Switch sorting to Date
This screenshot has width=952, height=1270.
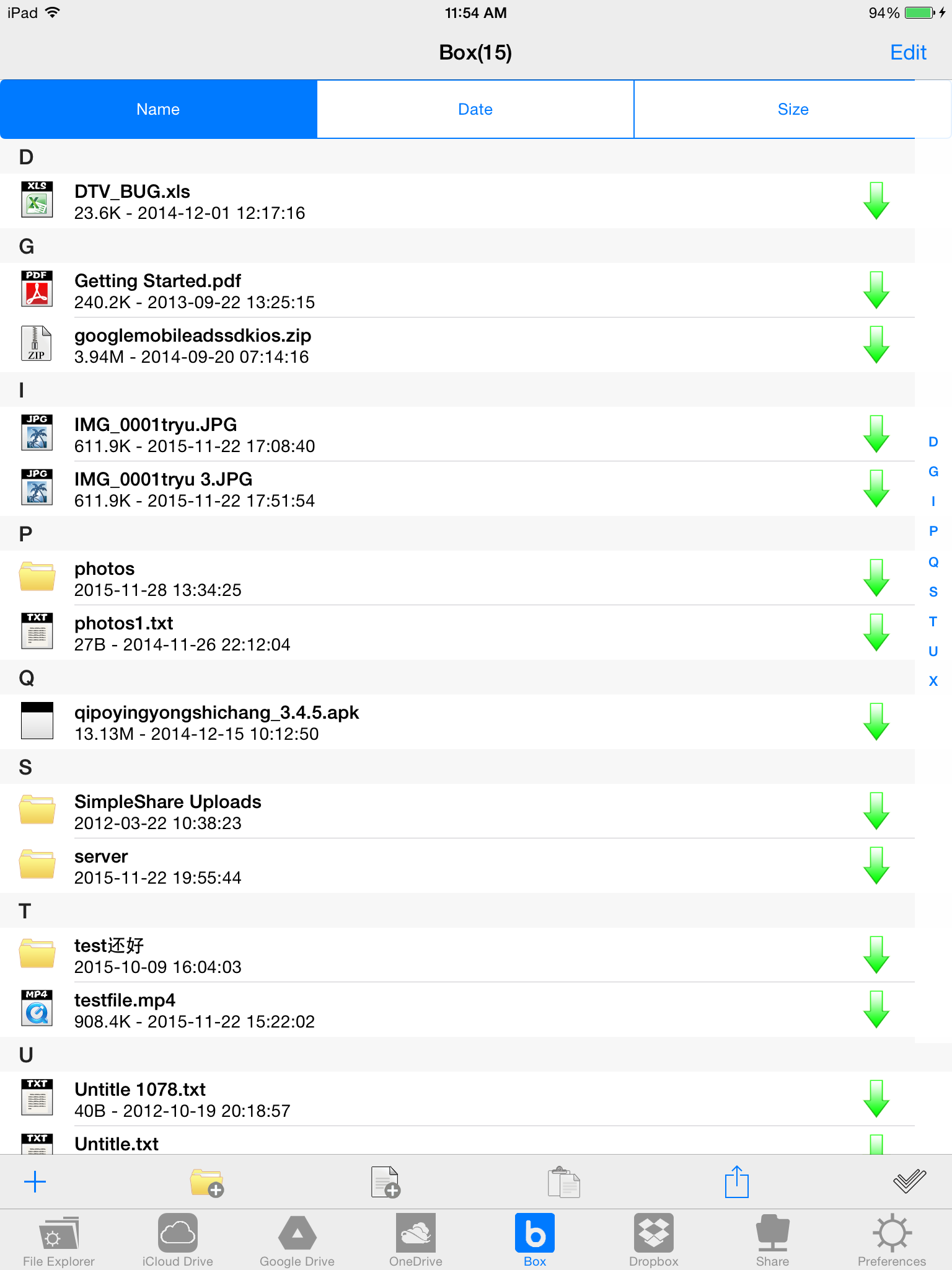pyautogui.click(x=475, y=109)
